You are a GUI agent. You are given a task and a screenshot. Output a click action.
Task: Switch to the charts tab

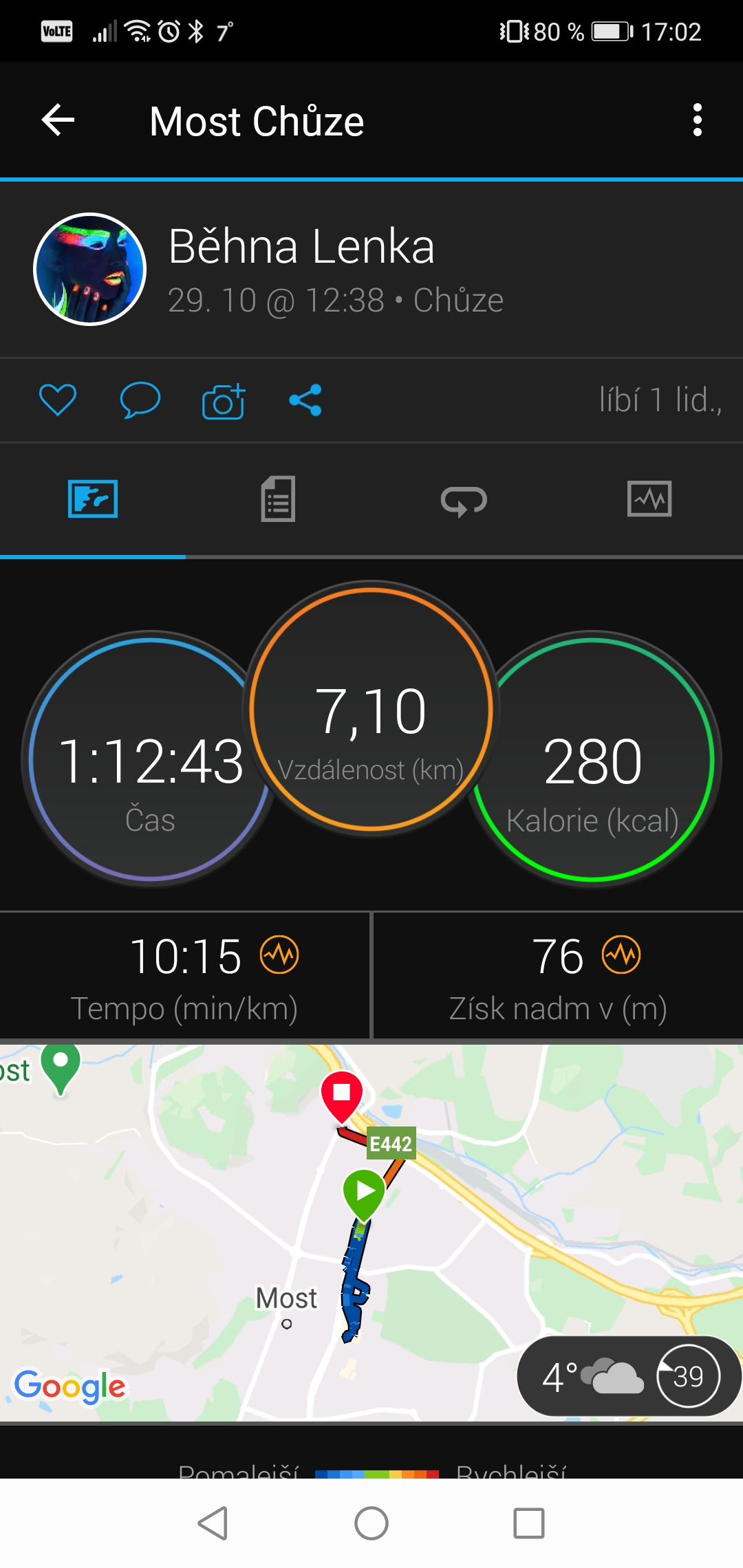click(x=649, y=499)
